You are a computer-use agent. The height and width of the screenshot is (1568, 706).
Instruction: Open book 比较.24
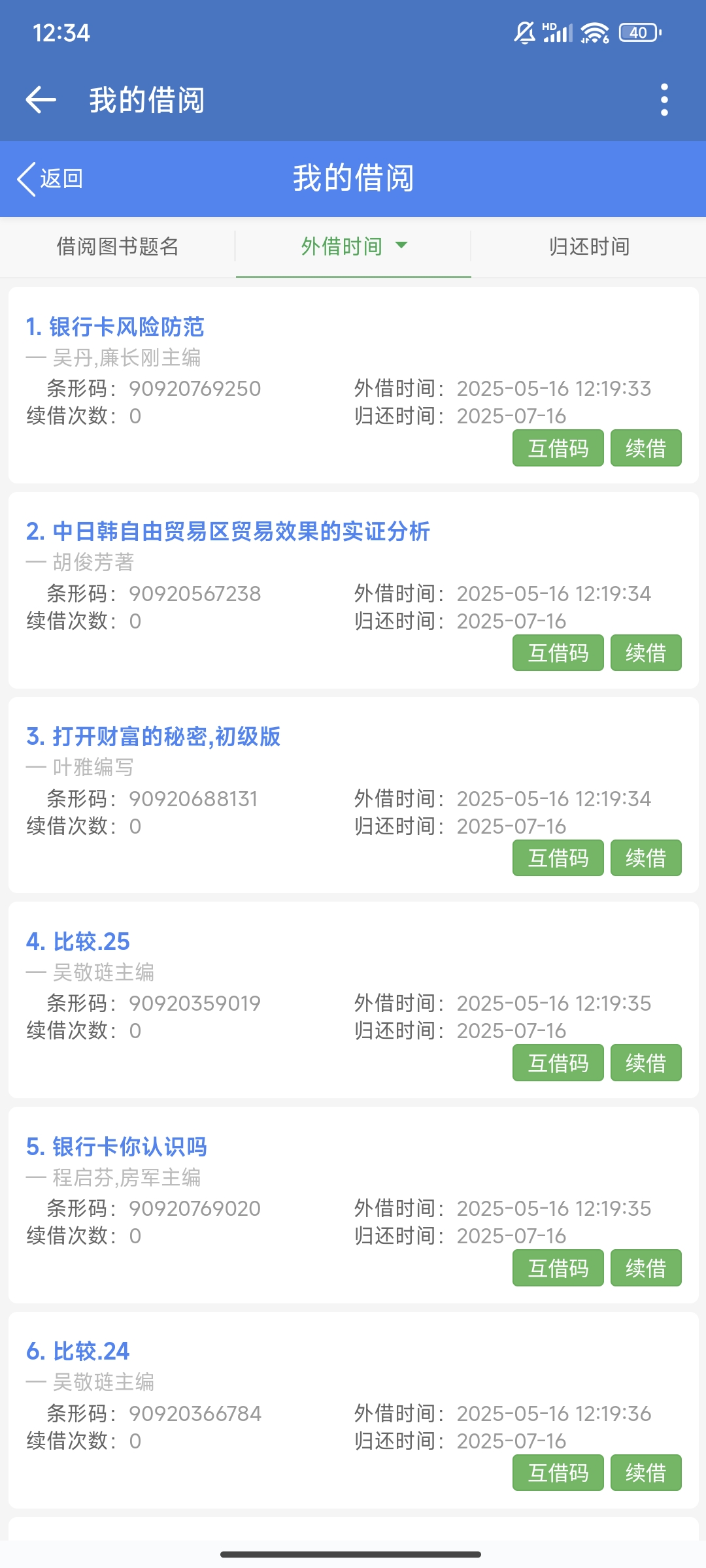78,1351
